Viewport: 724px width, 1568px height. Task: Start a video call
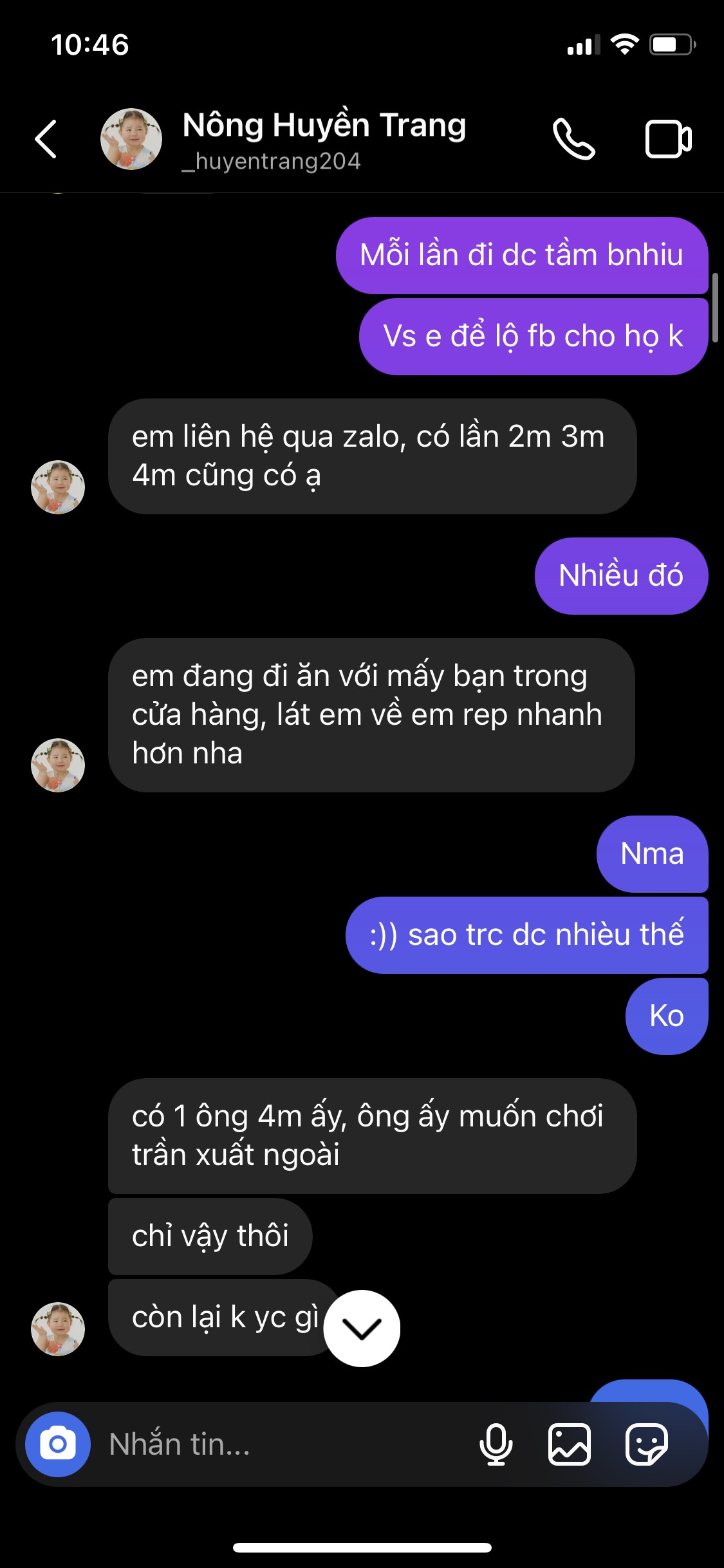tap(668, 139)
